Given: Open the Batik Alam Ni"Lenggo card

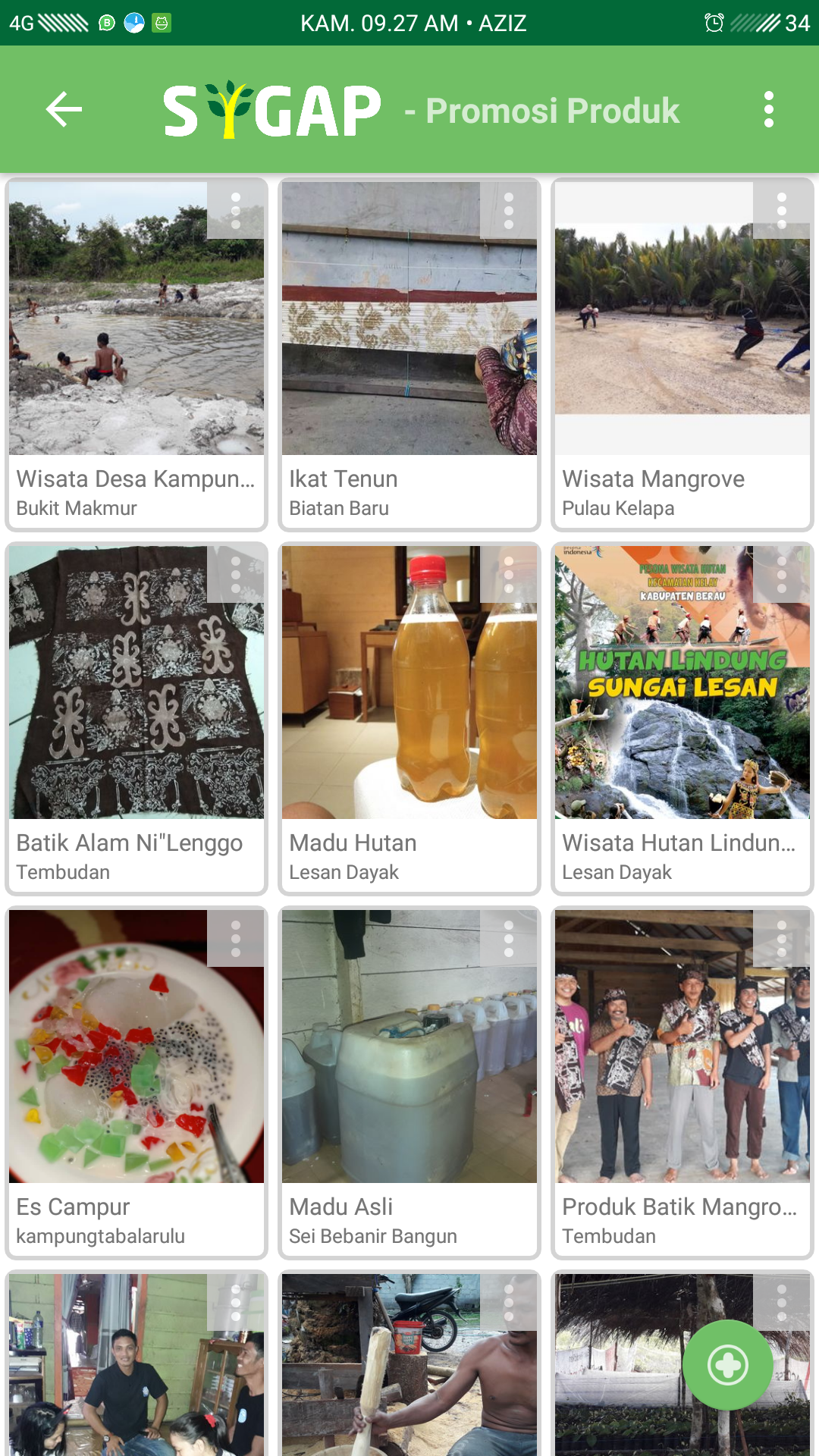Looking at the screenshot, I should click(136, 718).
